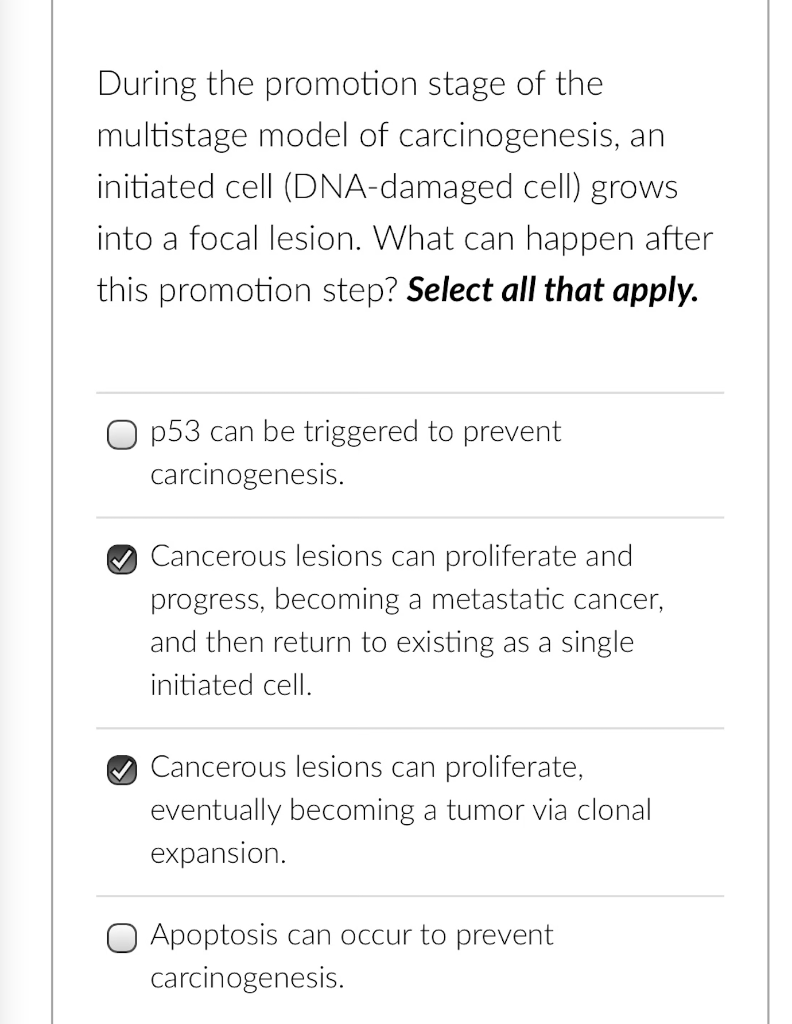
Task: Select the Apoptosis can occur answer
Action: [x=121, y=937]
